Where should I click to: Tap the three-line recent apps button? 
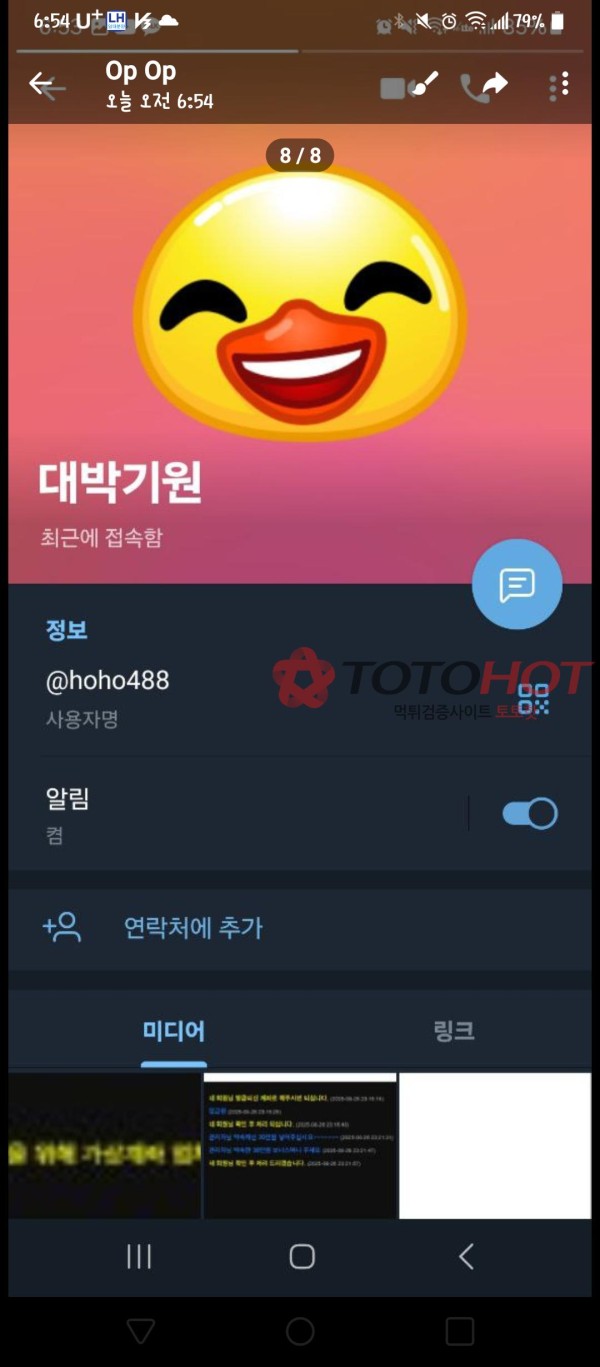[139, 1257]
